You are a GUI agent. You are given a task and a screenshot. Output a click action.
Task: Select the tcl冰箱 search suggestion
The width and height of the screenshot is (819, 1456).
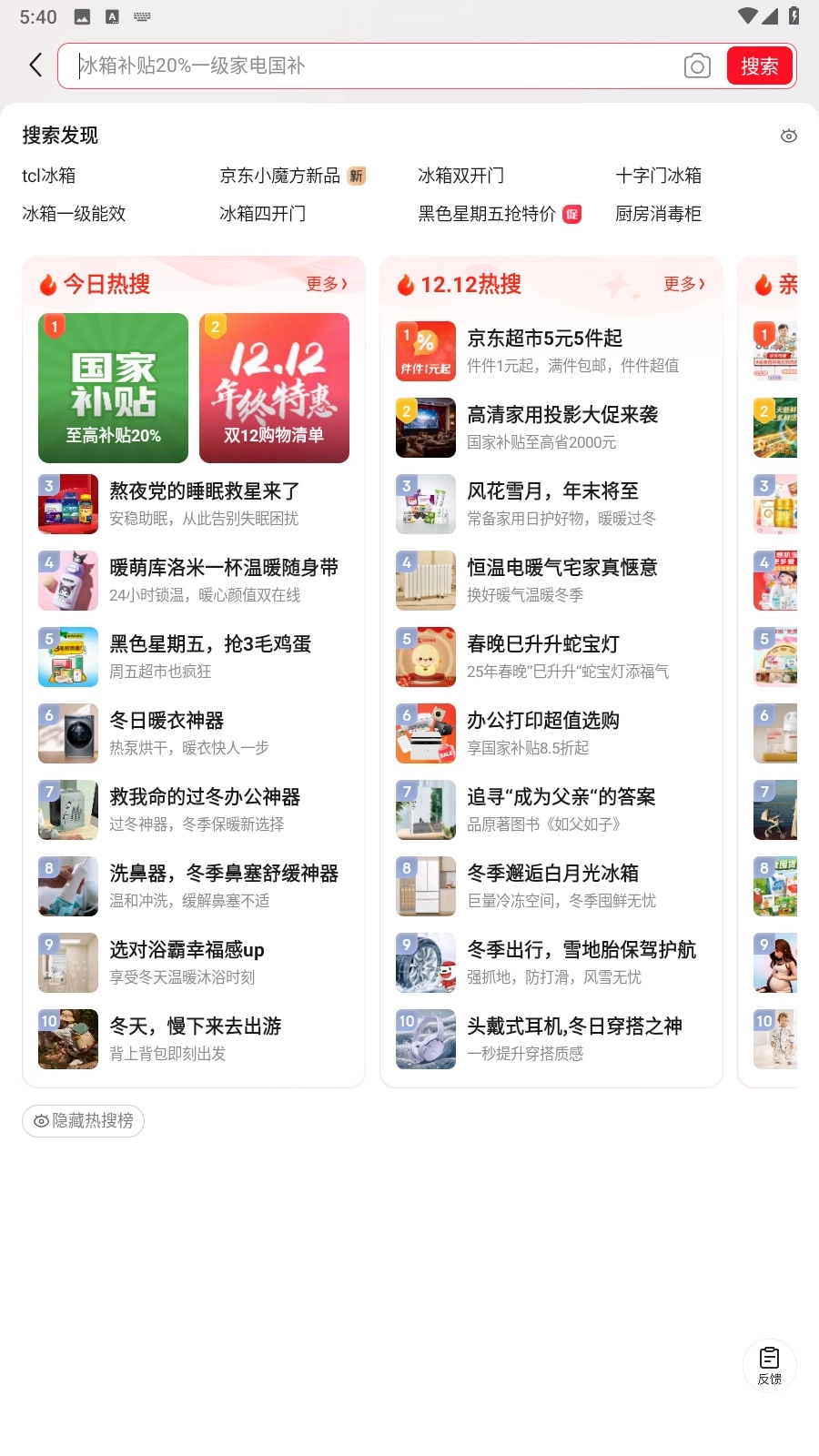[49, 176]
